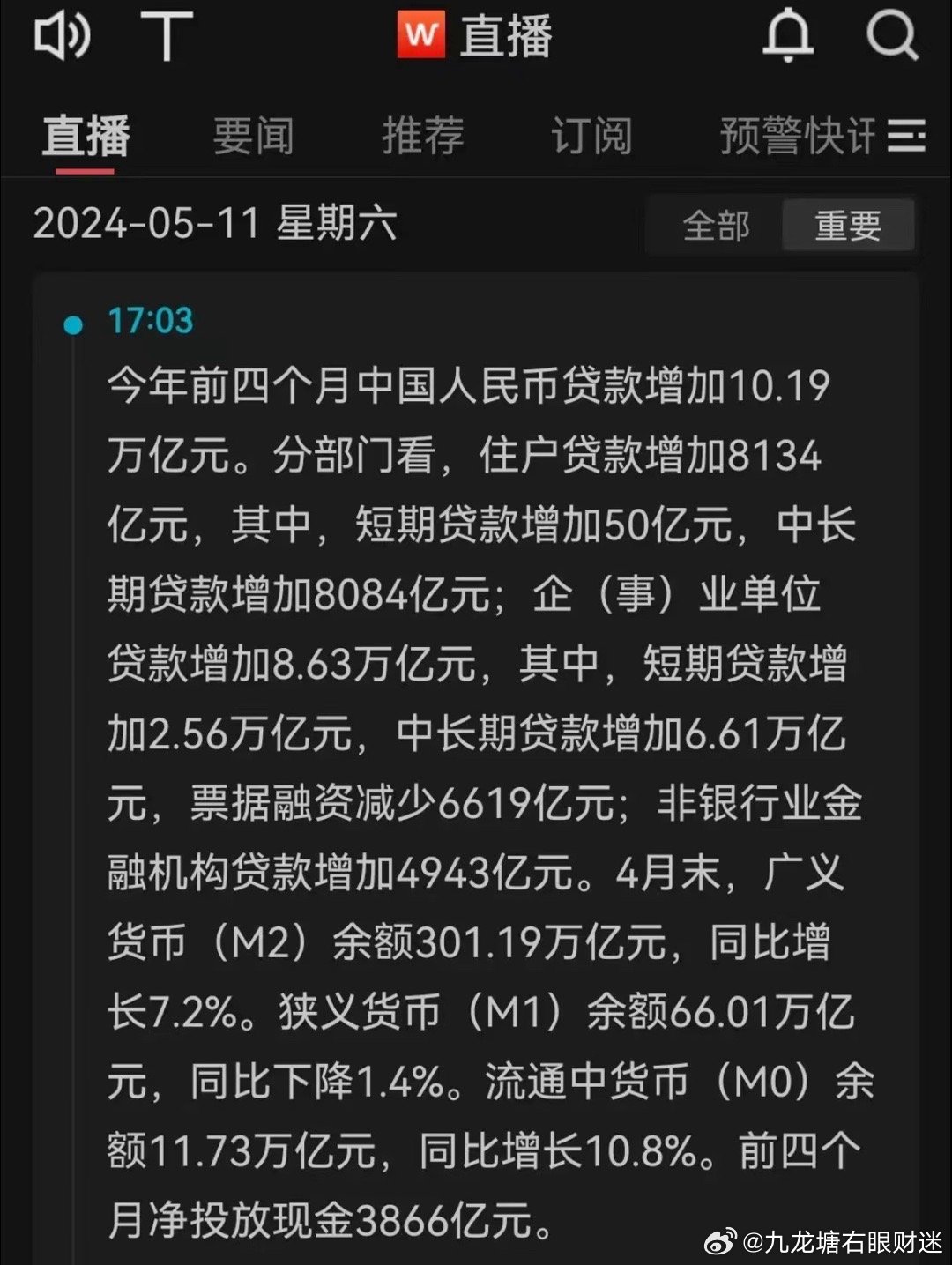
Task: Open the M2 money supply news entry
Action: click(476, 942)
